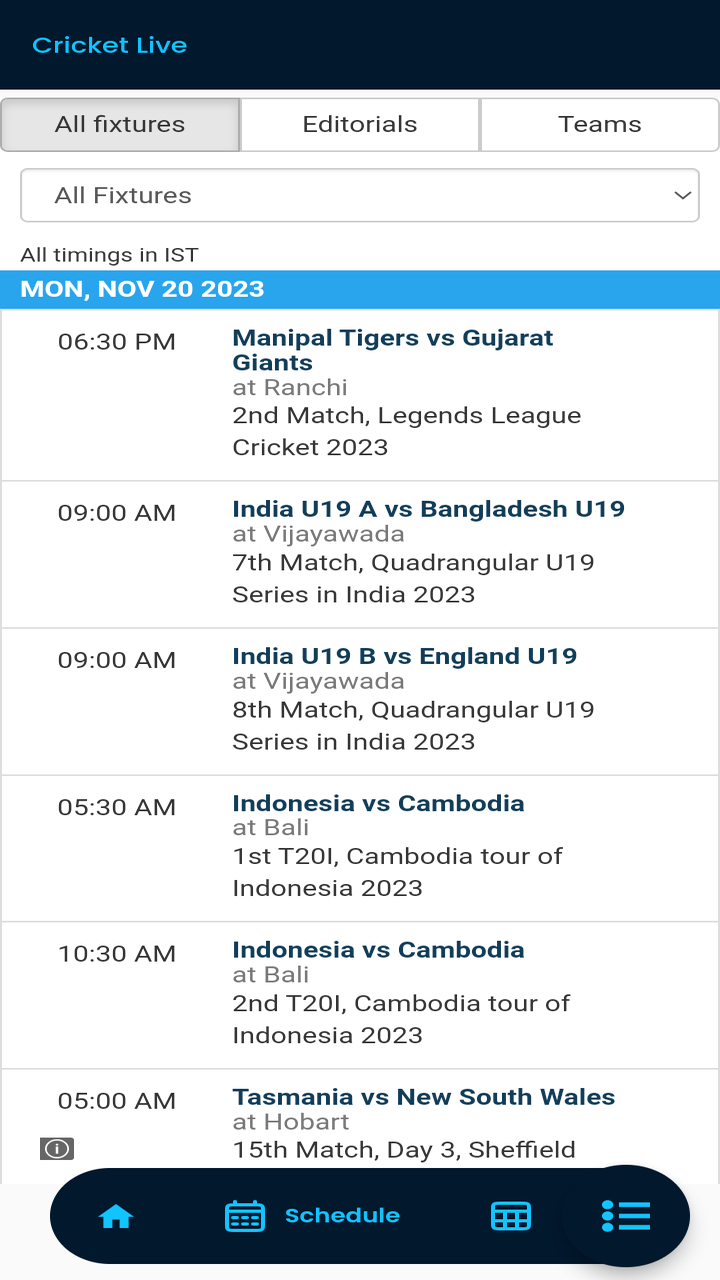Open India U19 A vs Bangladesh U19 fixture
The height and width of the screenshot is (1280, 720).
point(428,508)
